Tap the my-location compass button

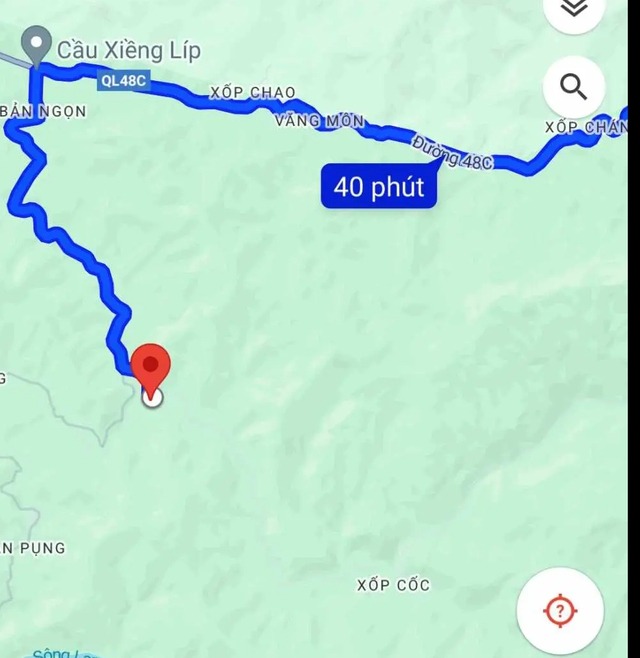[x=560, y=610]
